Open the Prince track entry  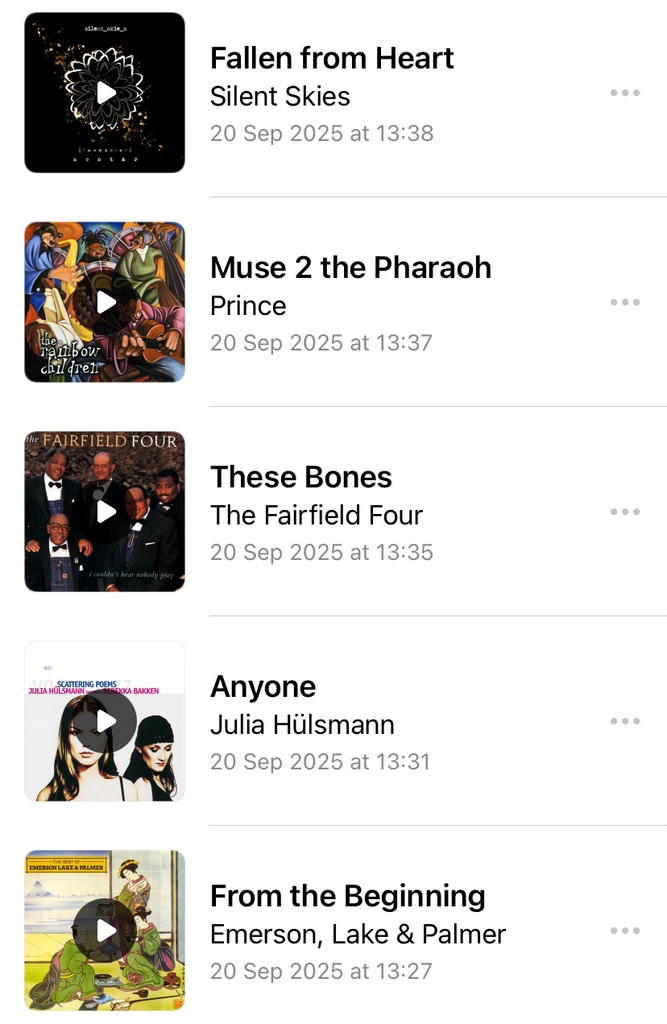point(380,304)
